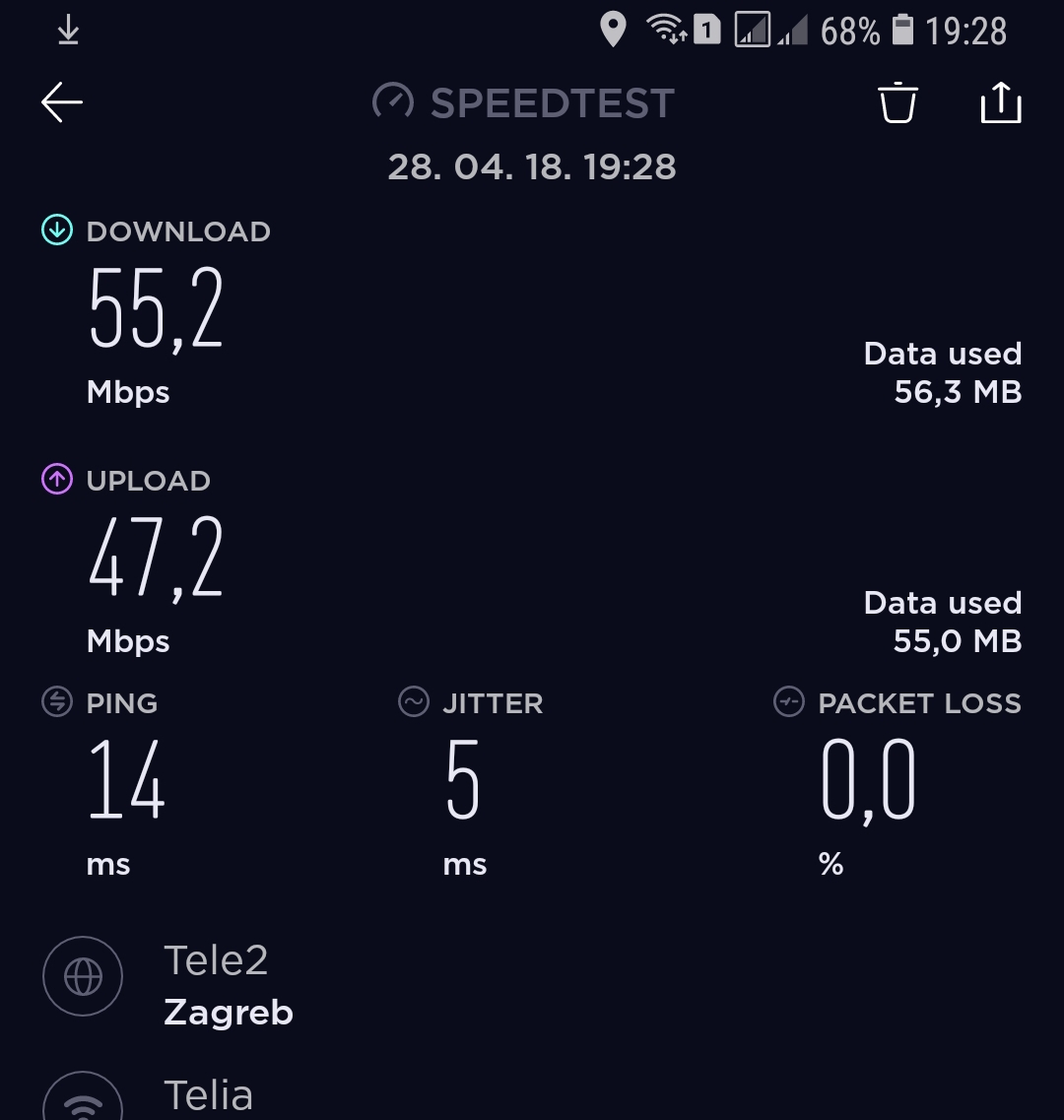1064x1120 pixels.
Task: Delete this speed test result
Action: (x=898, y=102)
